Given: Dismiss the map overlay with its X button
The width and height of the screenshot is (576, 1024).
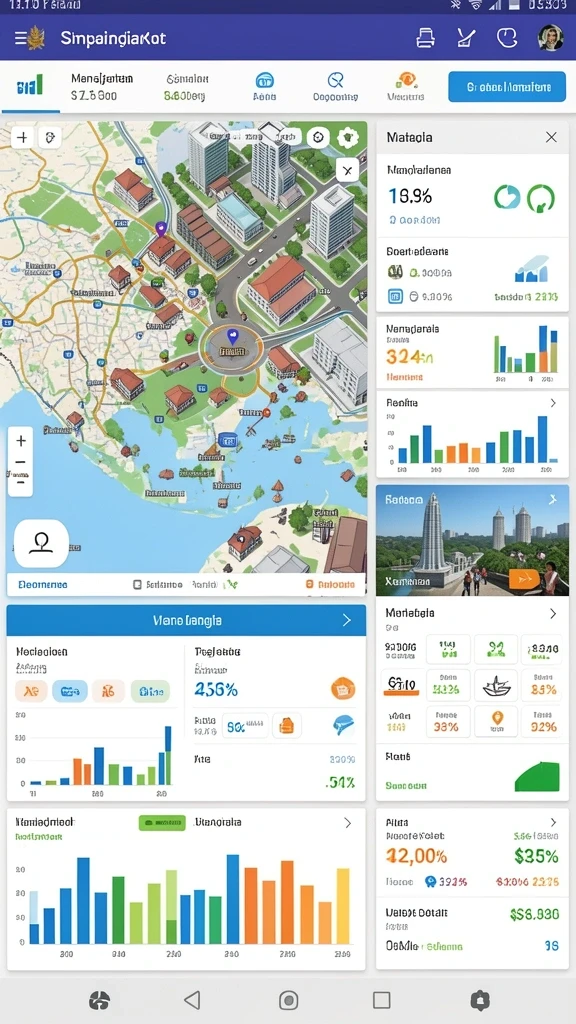Looking at the screenshot, I should tap(347, 171).
